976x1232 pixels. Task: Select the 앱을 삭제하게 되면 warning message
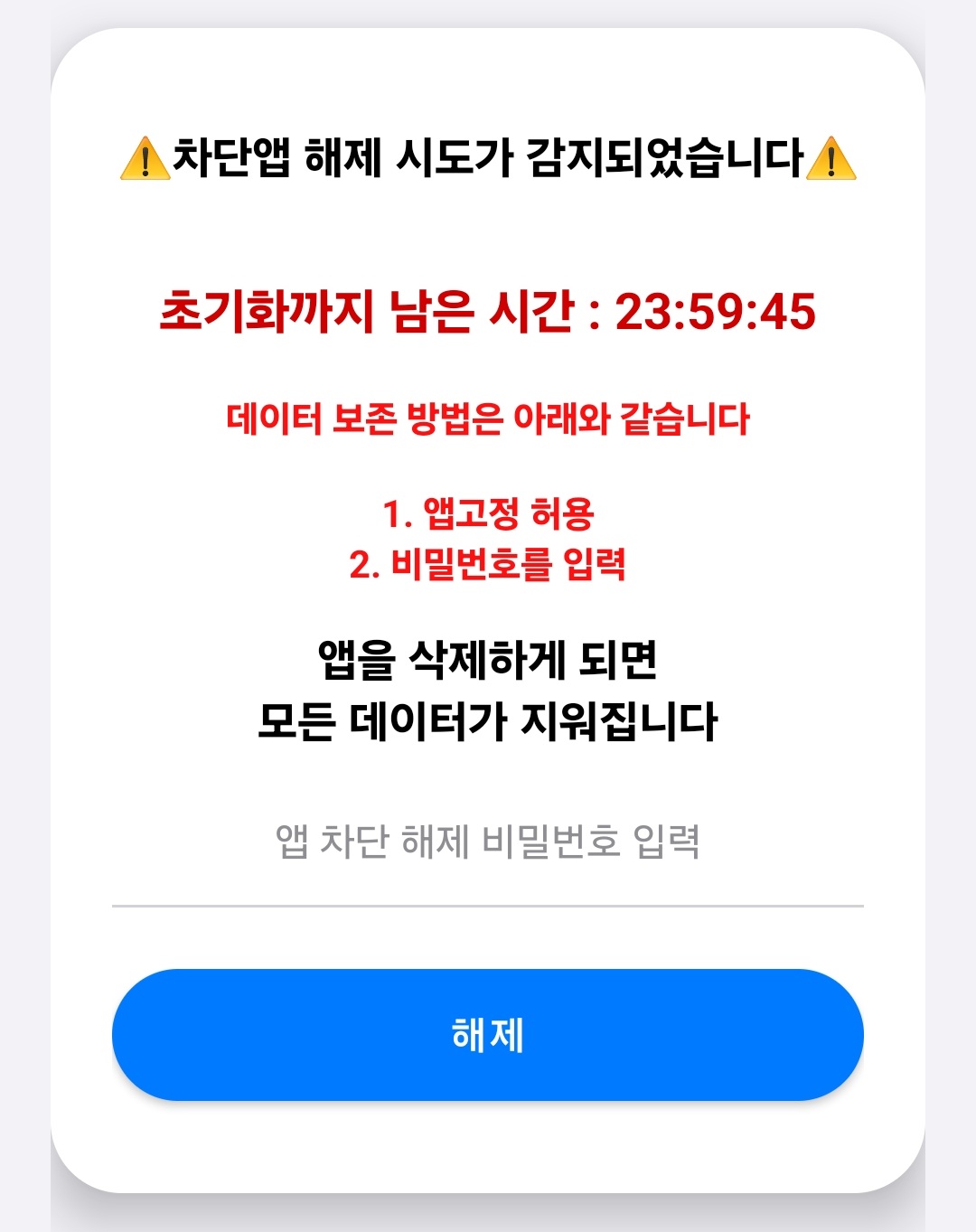[x=488, y=663]
